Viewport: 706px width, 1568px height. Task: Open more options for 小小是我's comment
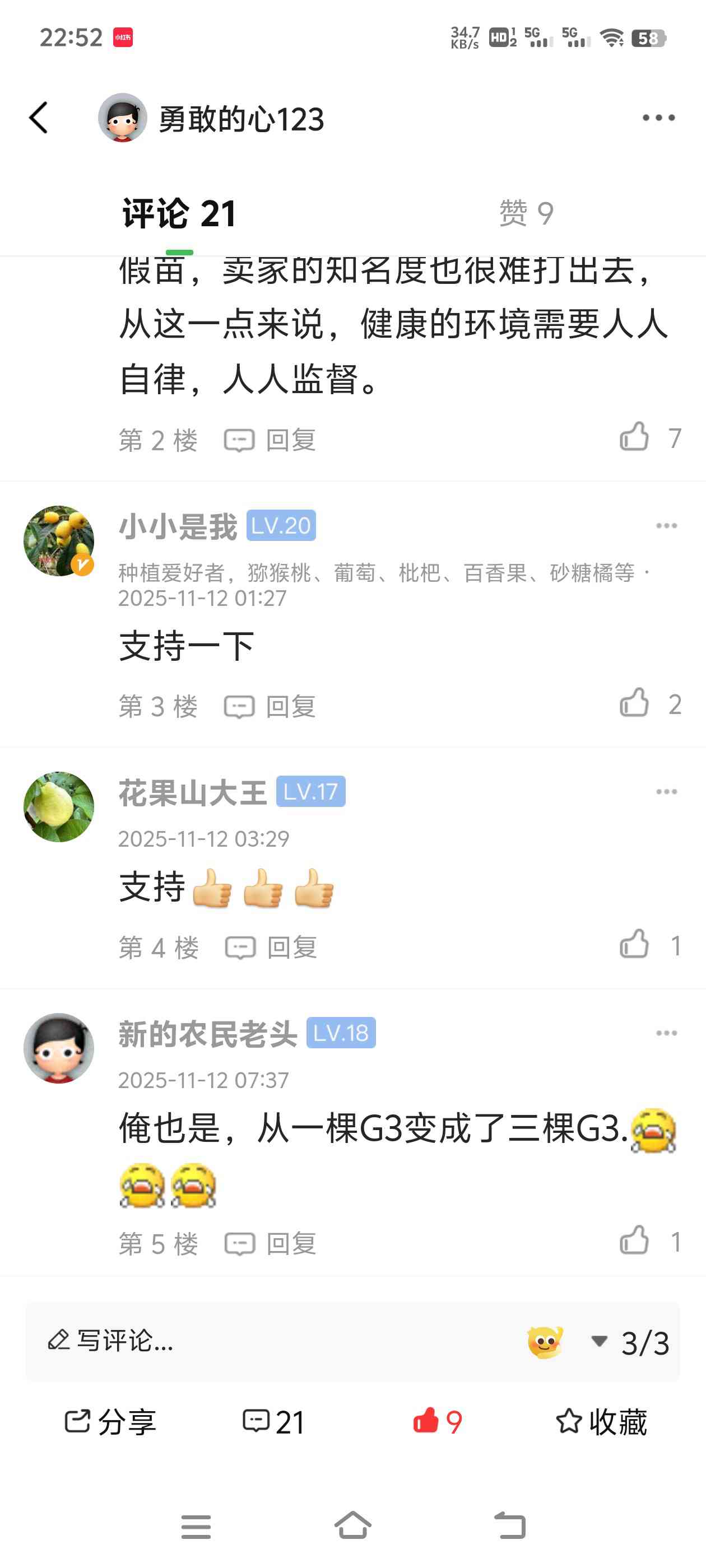point(666,525)
